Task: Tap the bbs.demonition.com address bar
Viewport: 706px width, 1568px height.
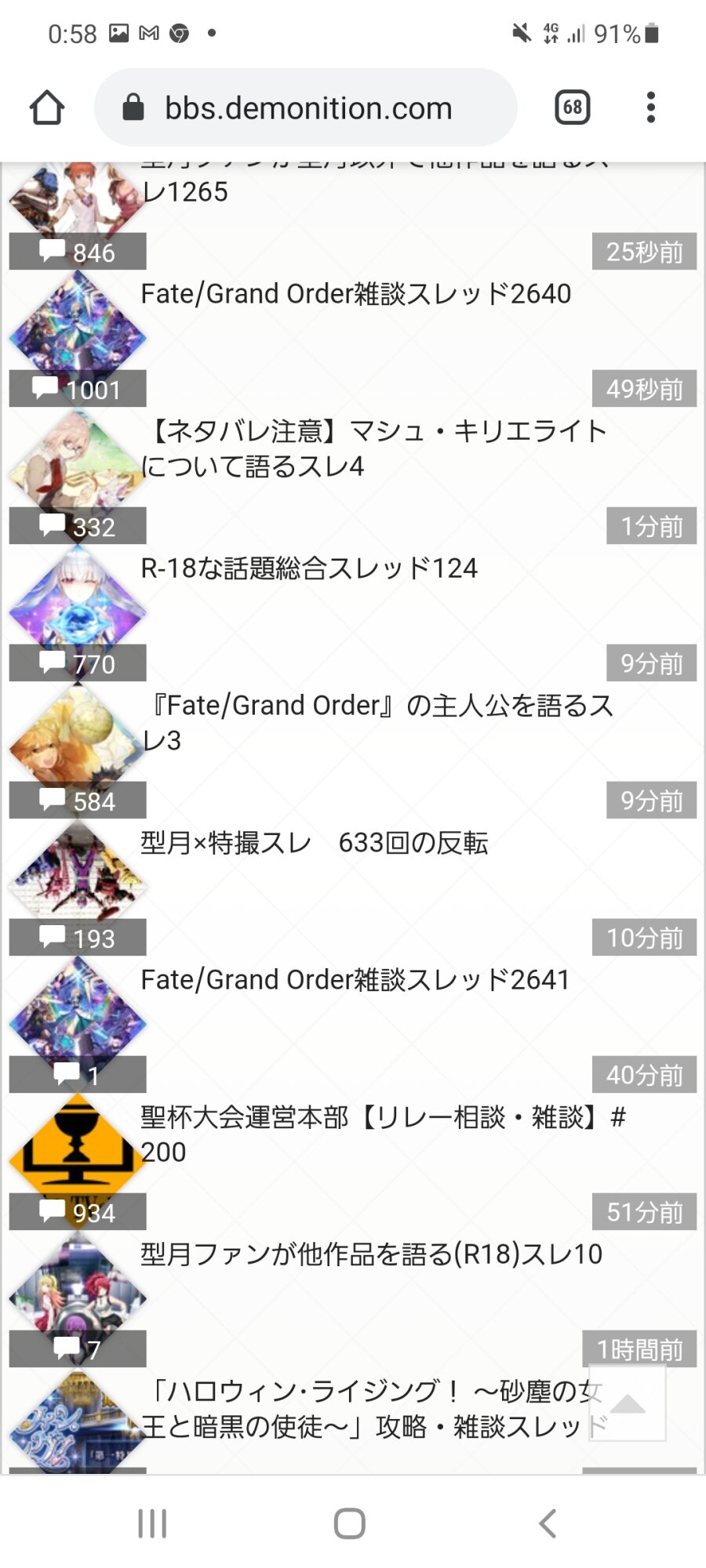Action: tap(306, 107)
